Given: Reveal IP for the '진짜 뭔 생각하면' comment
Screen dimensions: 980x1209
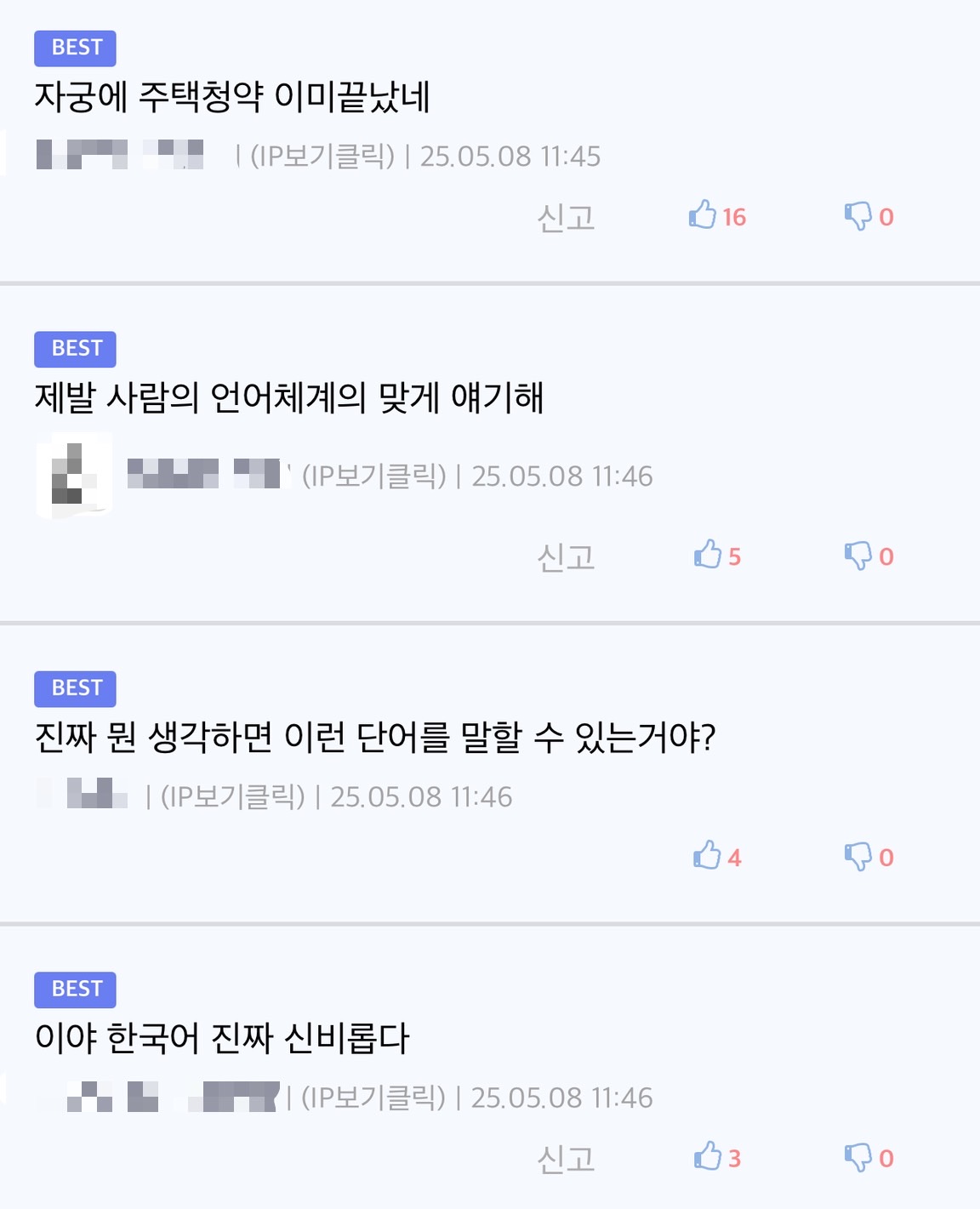Looking at the screenshot, I should pos(233,797).
